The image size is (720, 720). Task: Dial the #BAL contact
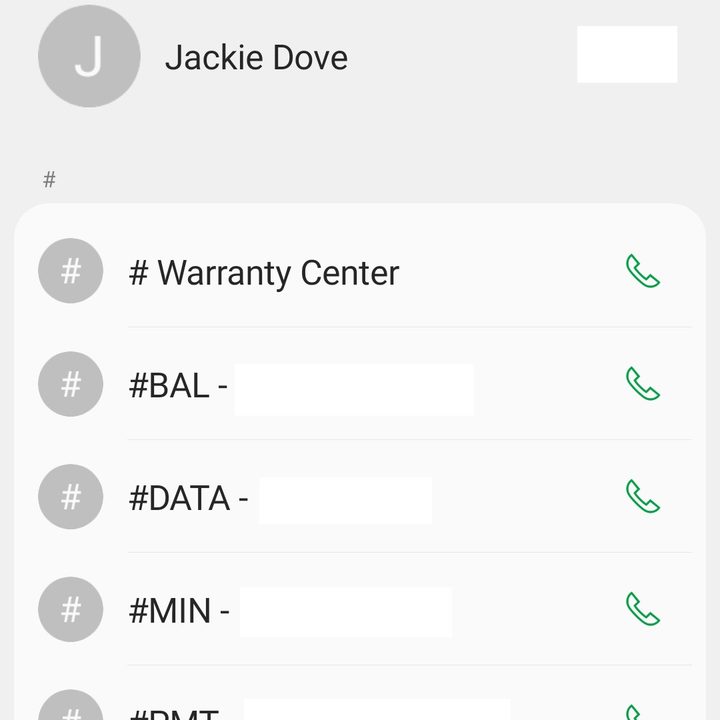coord(642,384)
